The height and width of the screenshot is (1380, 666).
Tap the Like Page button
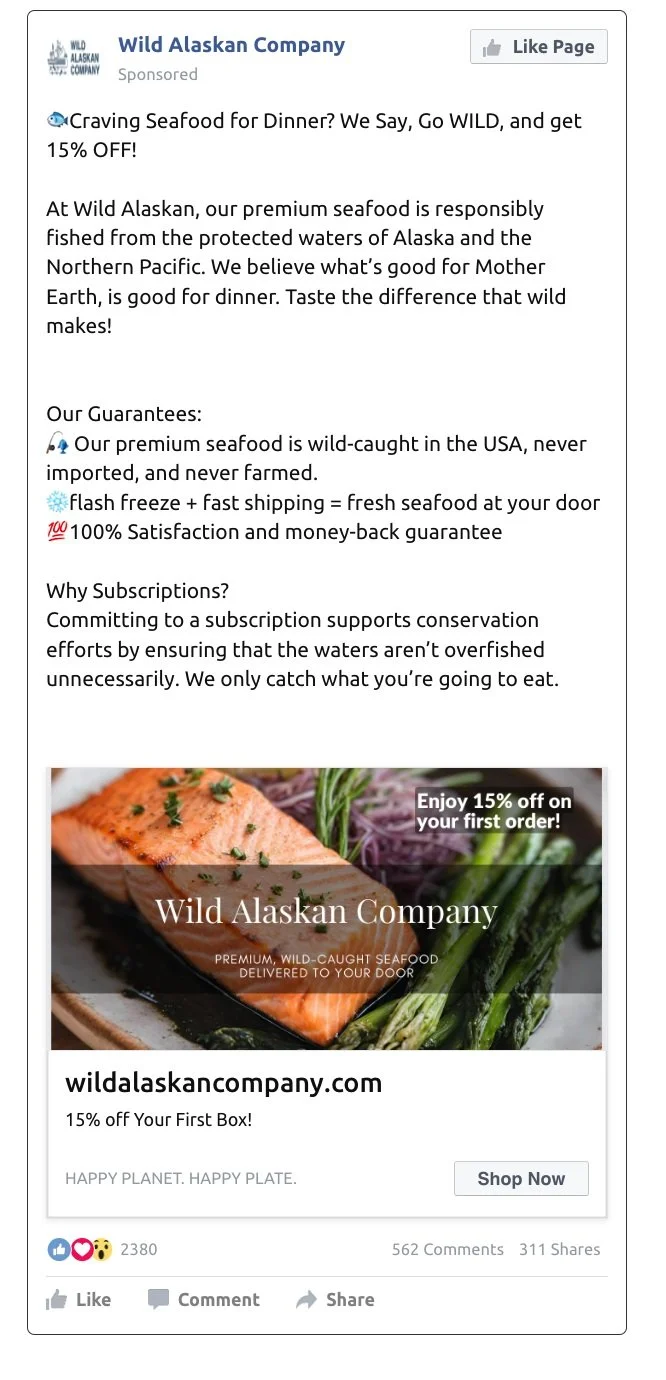[539, 47]
